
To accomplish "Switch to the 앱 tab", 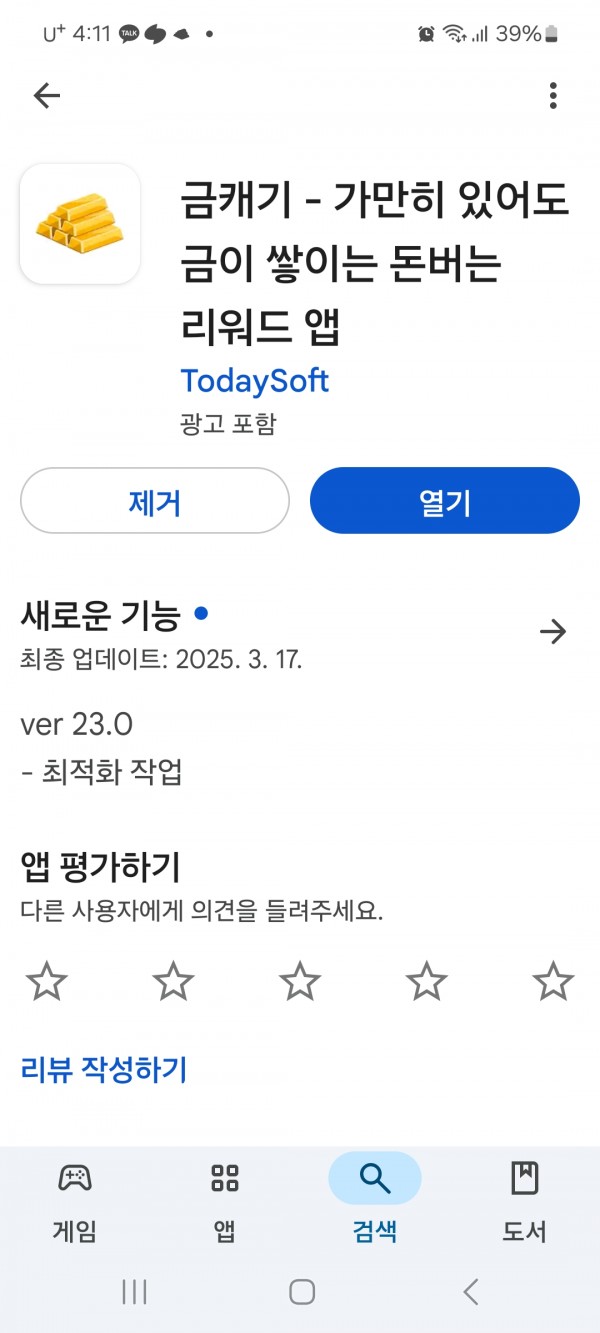I will pyautogui.click(x=225, y=1203).
